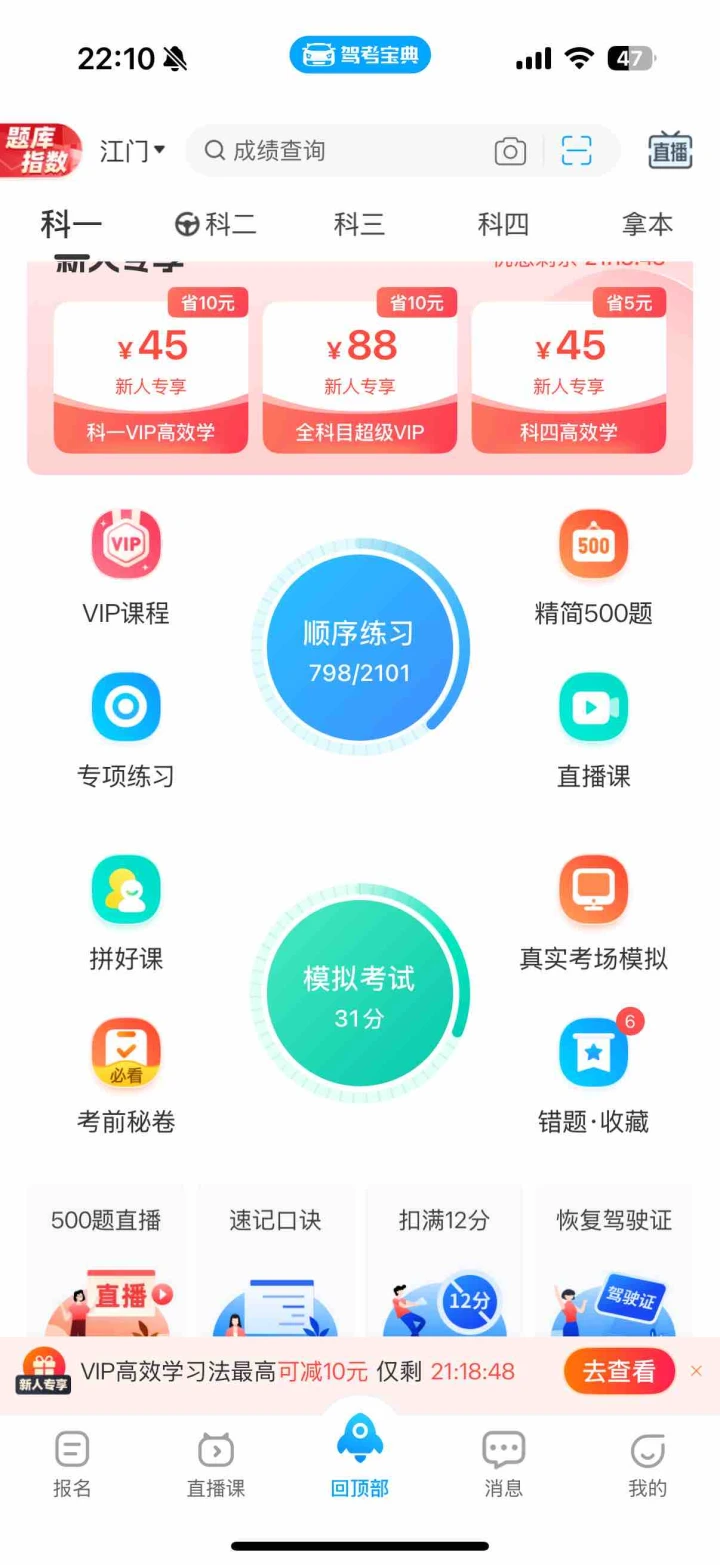The image size is (720, 1565).
Task: Tap the 去查看 button
Action: coord(619,1371)
